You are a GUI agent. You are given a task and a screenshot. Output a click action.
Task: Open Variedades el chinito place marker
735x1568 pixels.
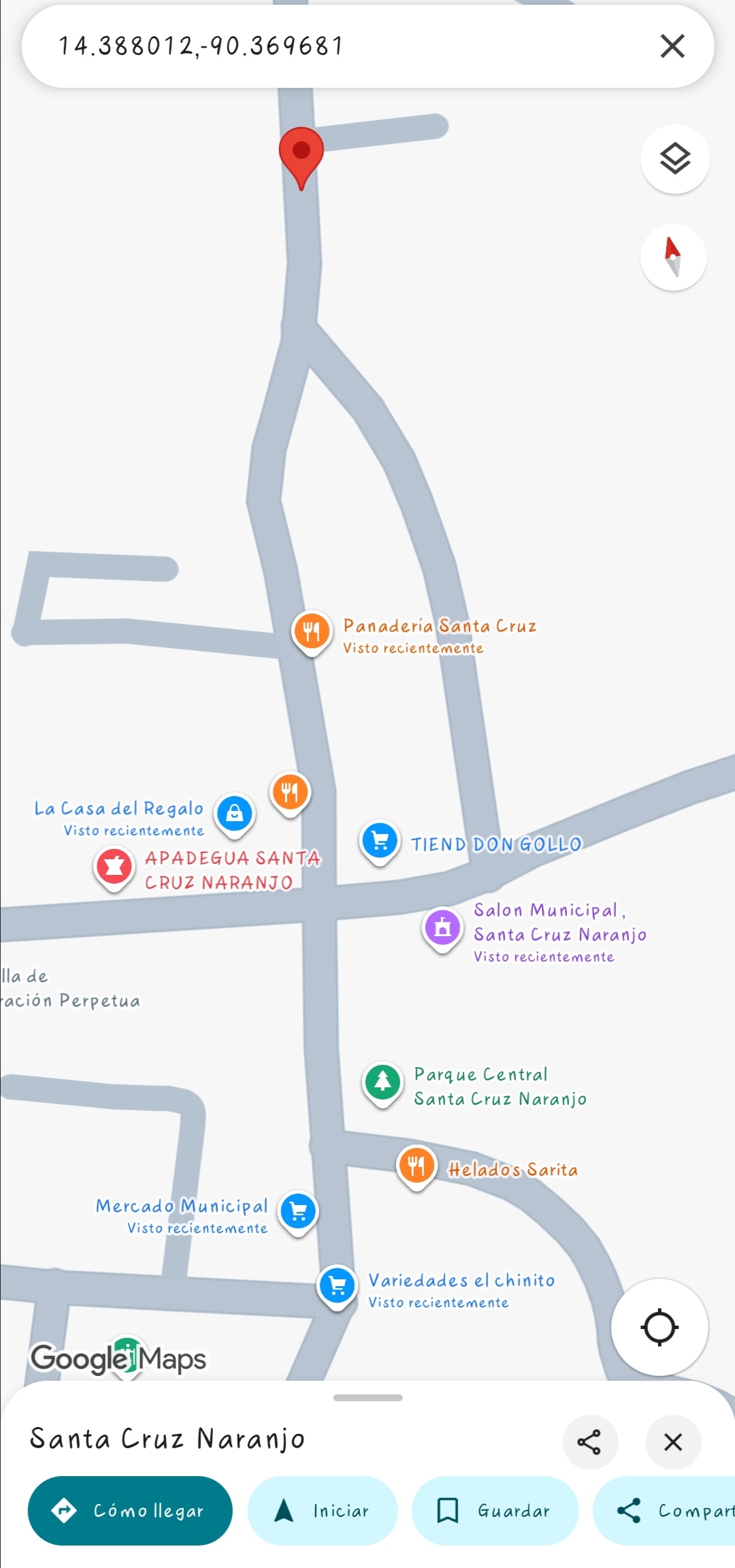[337, 1285]
